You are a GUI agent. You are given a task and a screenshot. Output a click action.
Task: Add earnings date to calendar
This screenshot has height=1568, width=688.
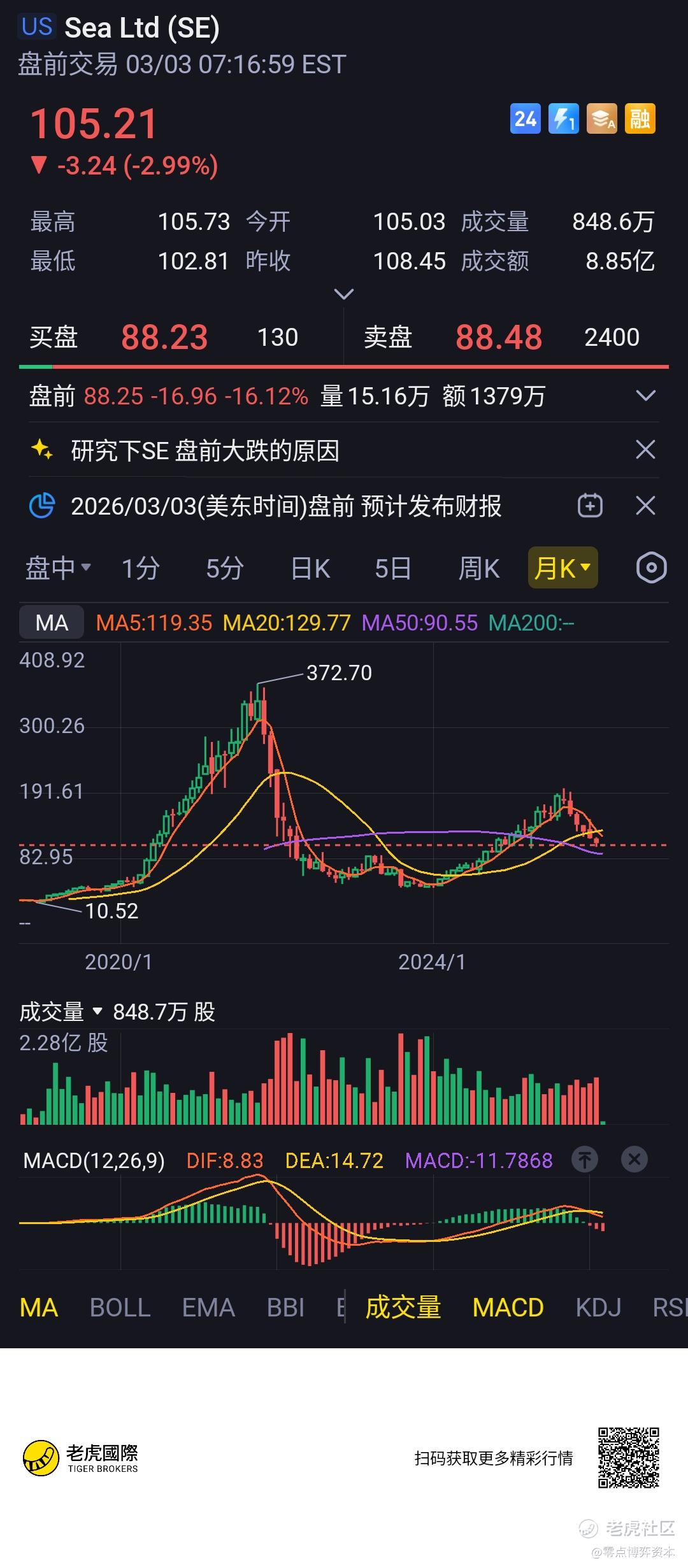[x=590, y=506]
